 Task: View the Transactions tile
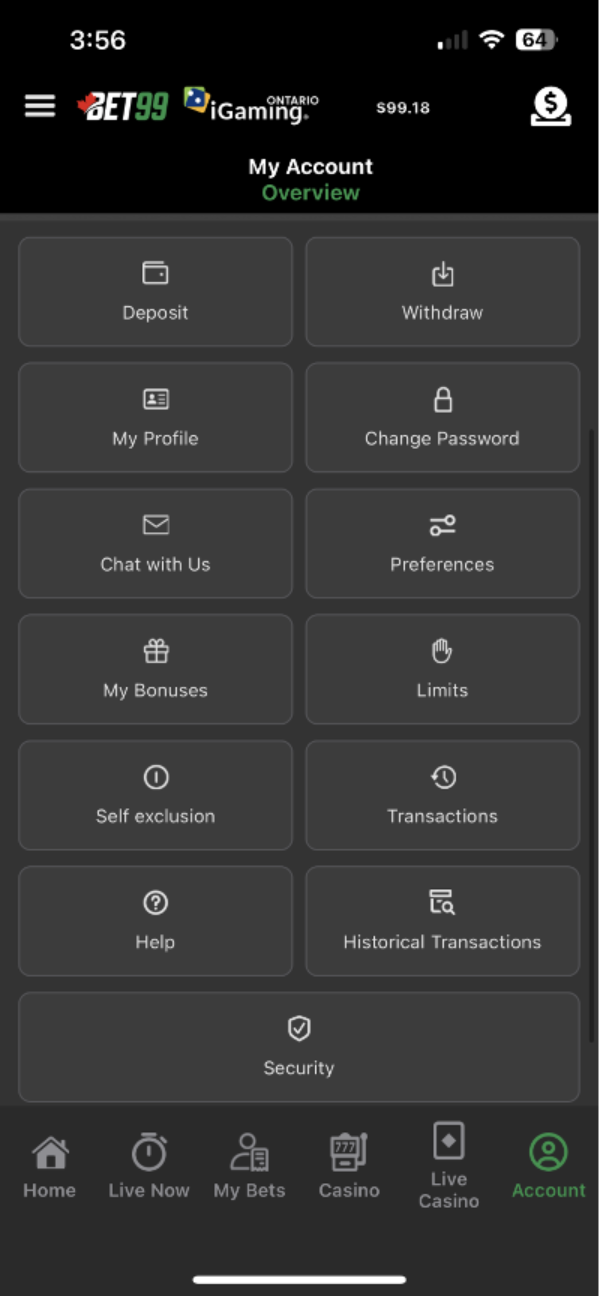442,795
